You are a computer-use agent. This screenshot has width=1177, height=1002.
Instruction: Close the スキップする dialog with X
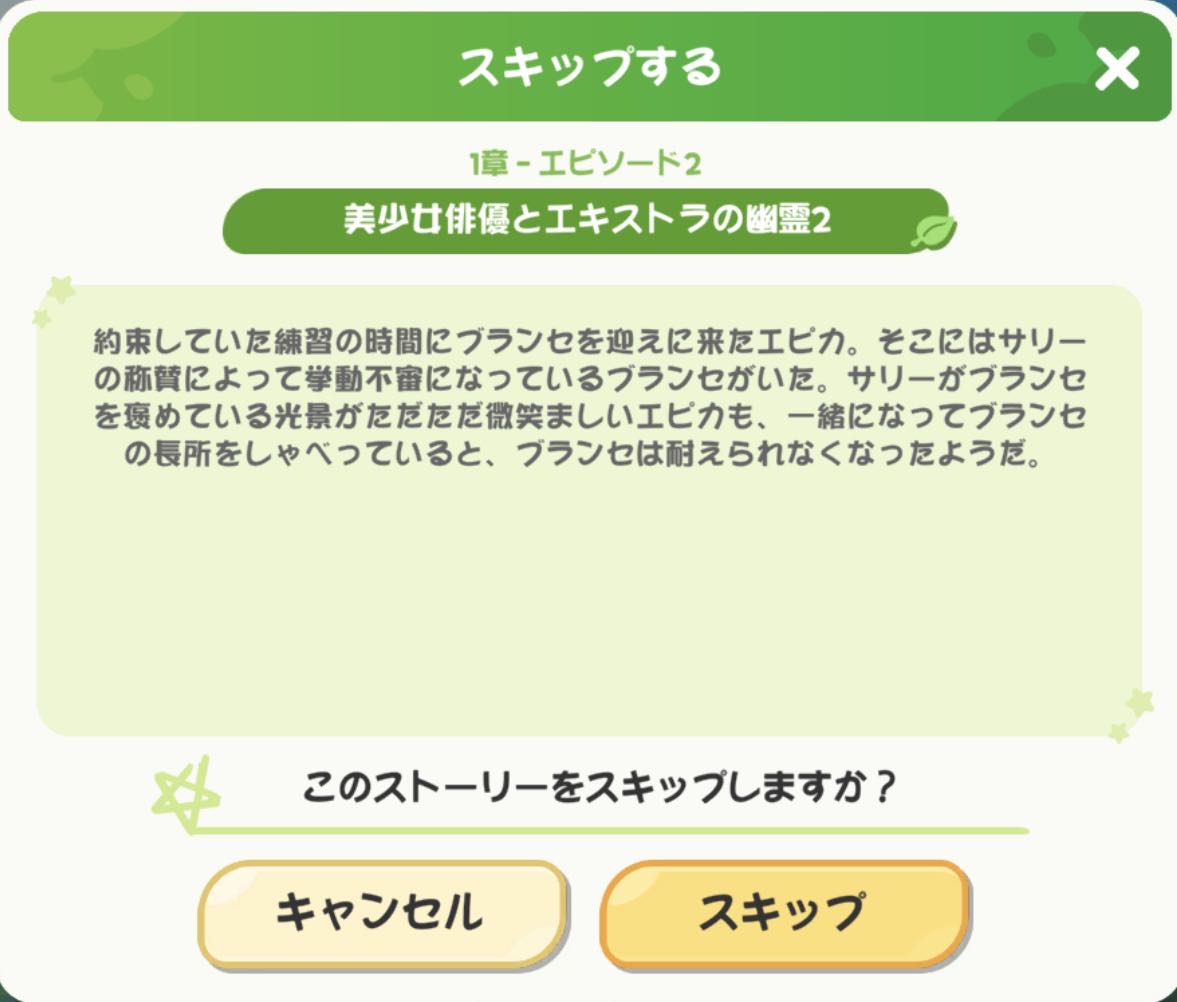1116,69
